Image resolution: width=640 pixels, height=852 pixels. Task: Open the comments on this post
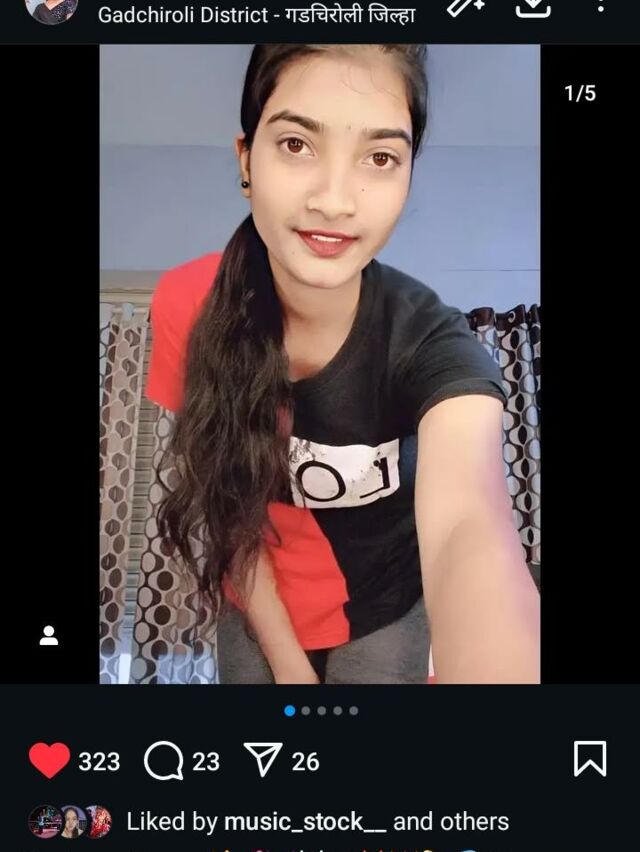[x=163, y=761]
